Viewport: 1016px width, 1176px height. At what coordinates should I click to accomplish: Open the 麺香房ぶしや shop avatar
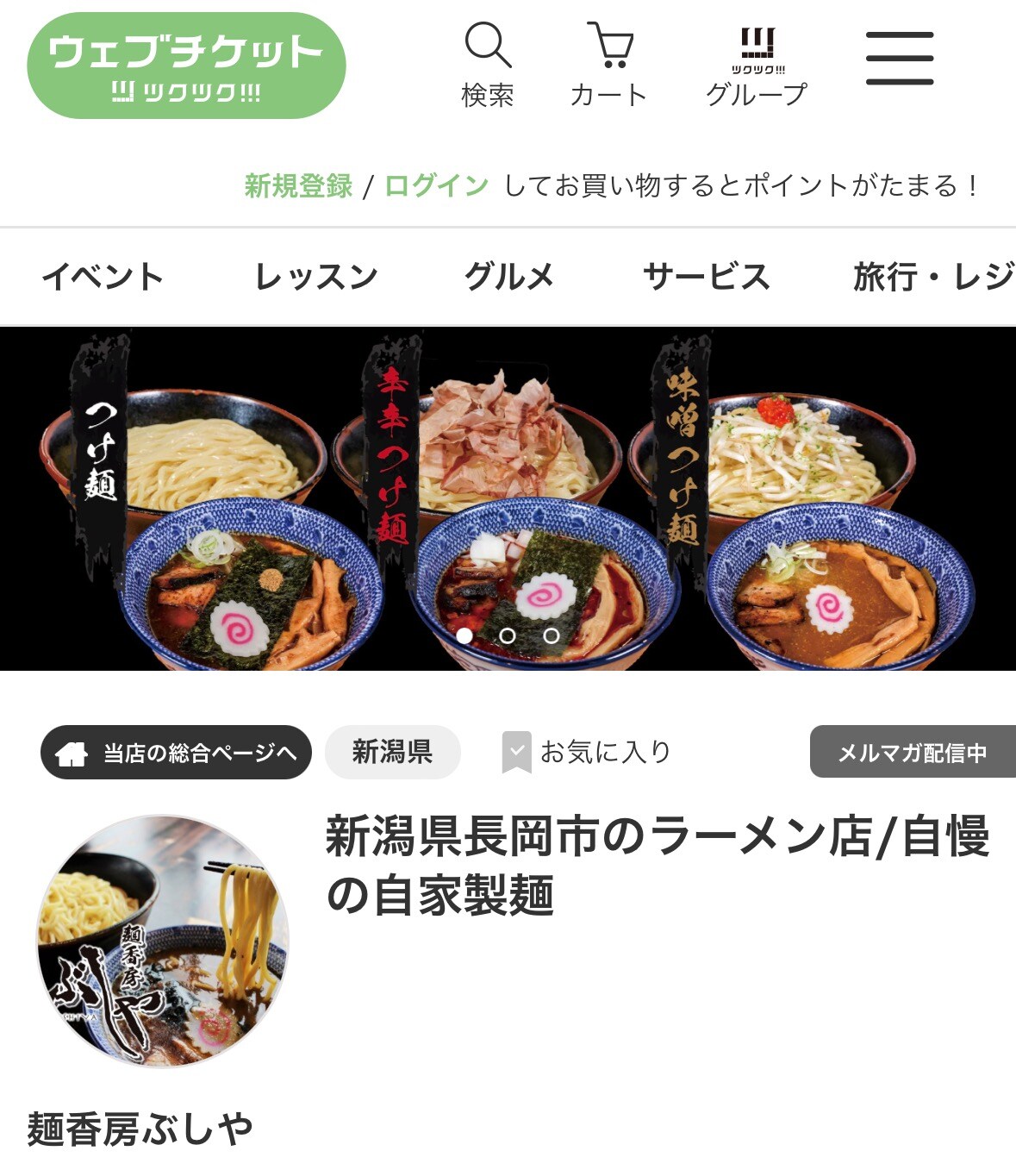[162, 941]
